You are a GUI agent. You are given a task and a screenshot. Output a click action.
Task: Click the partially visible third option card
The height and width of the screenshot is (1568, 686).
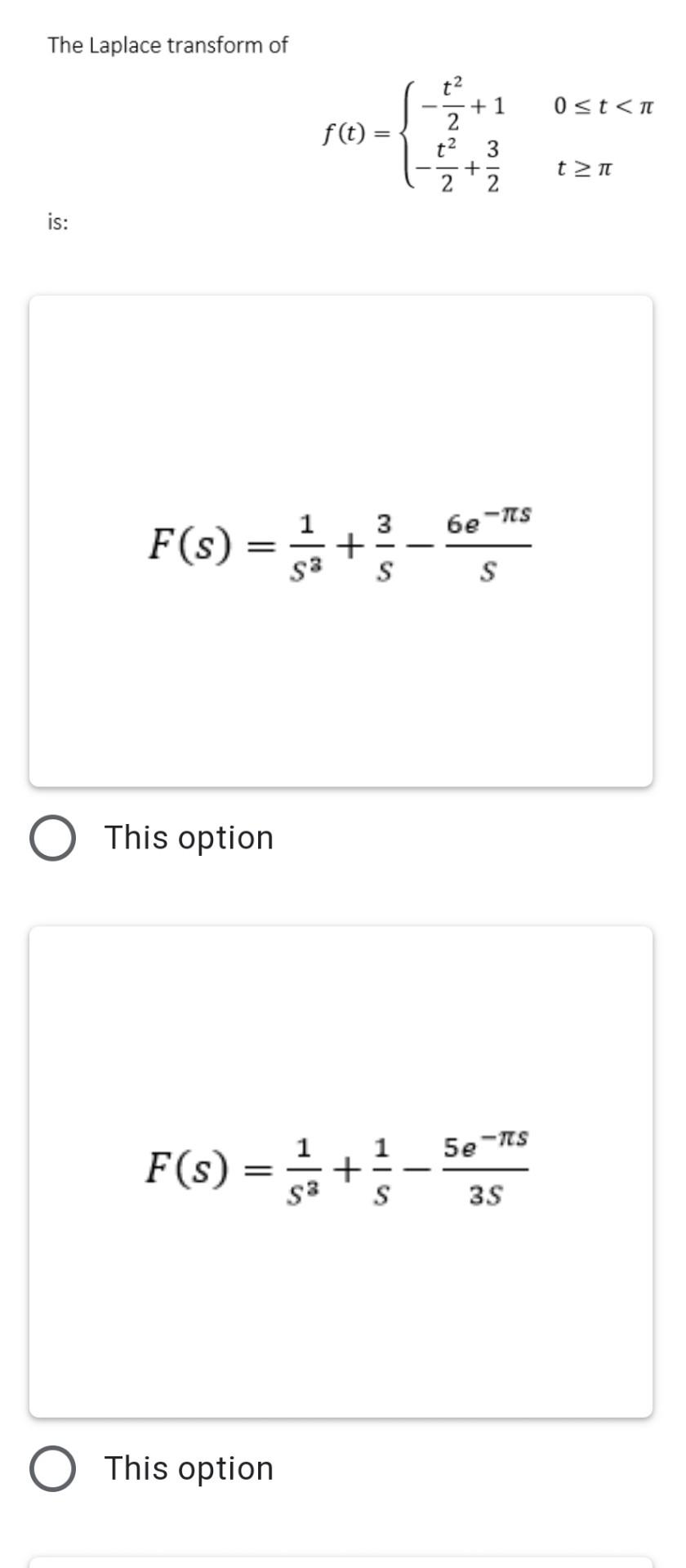click(x=341, y=1561)
